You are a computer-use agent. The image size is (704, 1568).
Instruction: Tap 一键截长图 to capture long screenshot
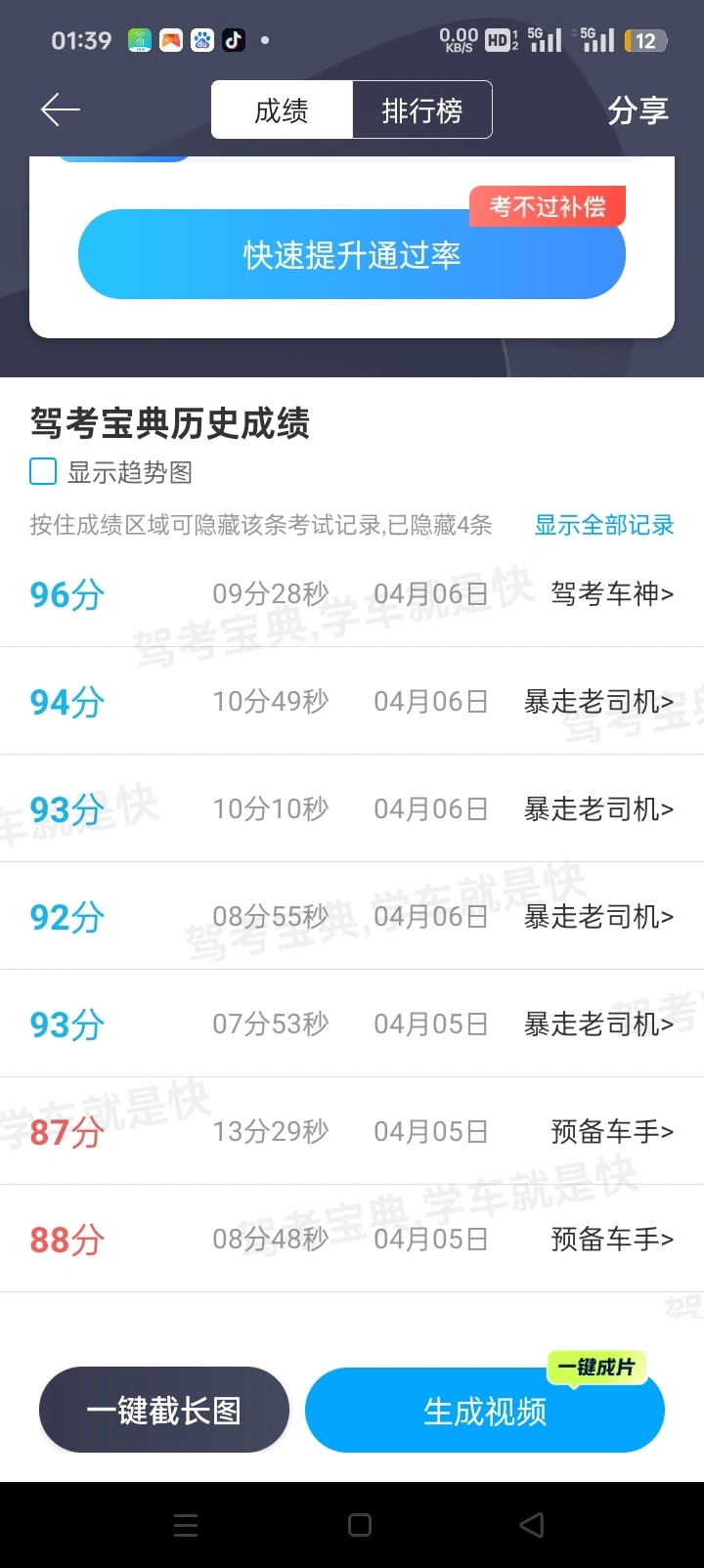(x=164, y=1411)
